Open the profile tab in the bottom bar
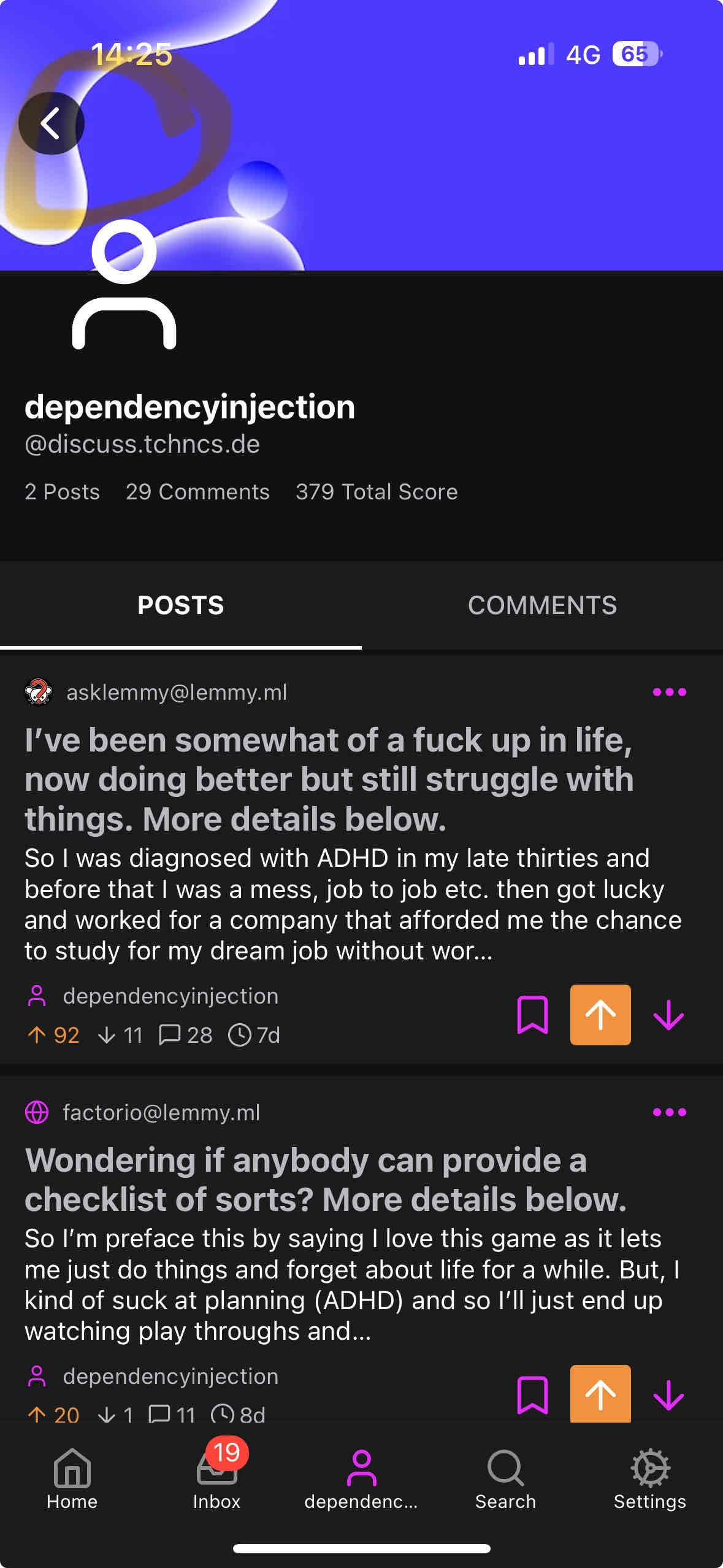Image resolution: width=723 pixels, height=1568 pixels. pyautogui.click(x=361, y=1480)
